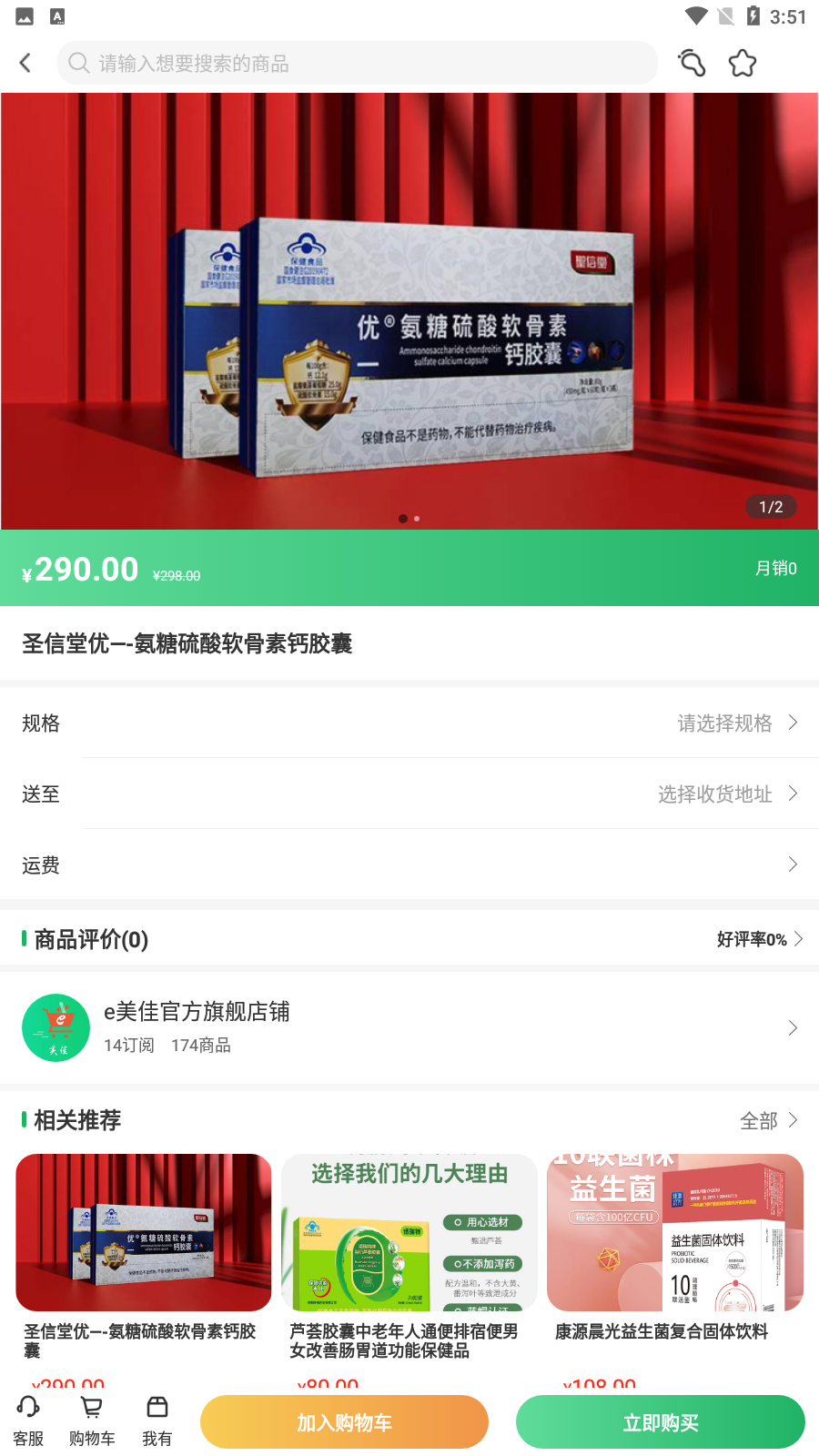The width and height of the screenshot is (819, 1456).
Task: View 全部 related recommendations
Action: pyautogui.click(x=768, y=1120)
